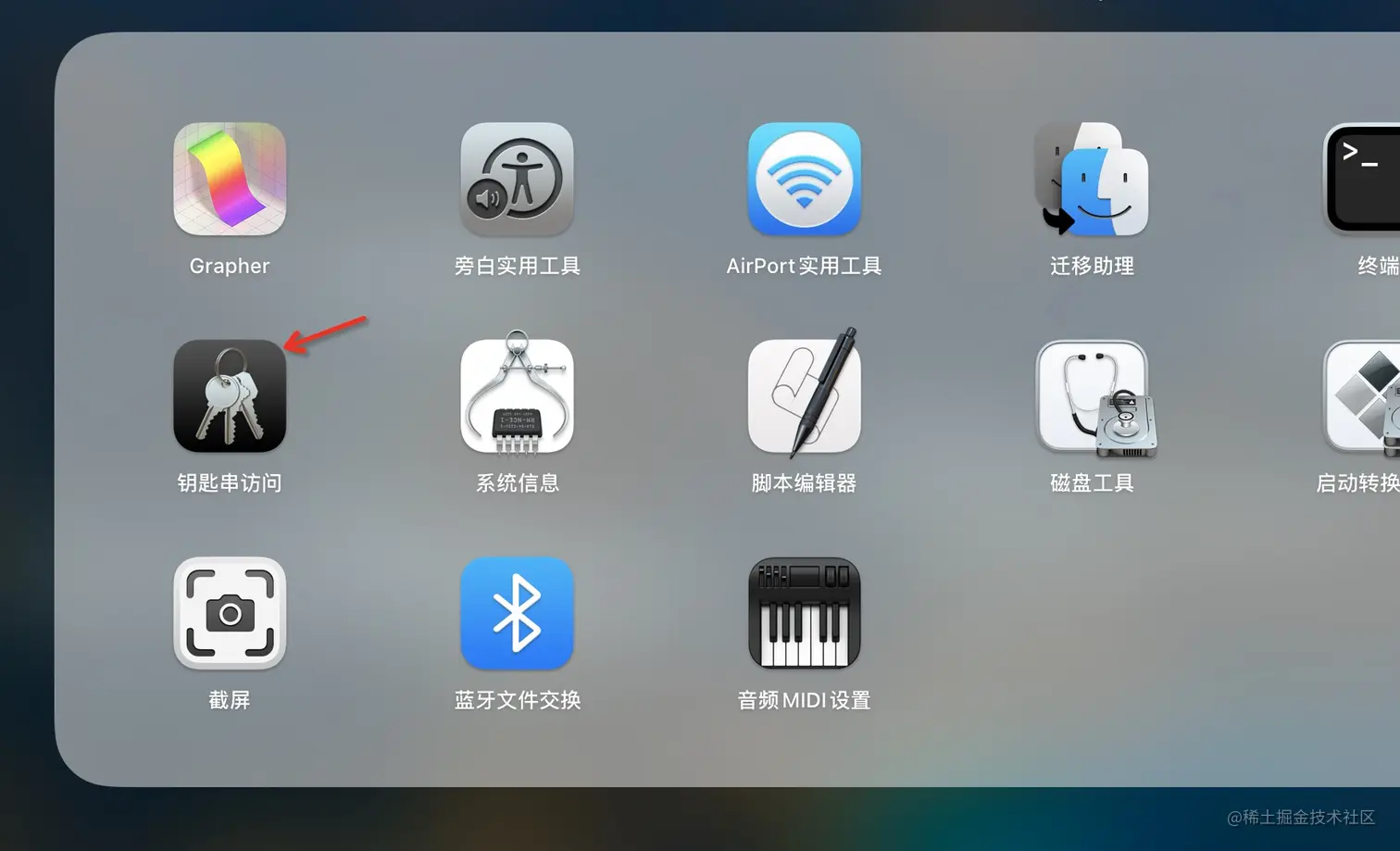Open 蓝牙文件交换 (Bluetooth File Exchange)
Screen dimensions: 1400x851
[x=517, y=613]
